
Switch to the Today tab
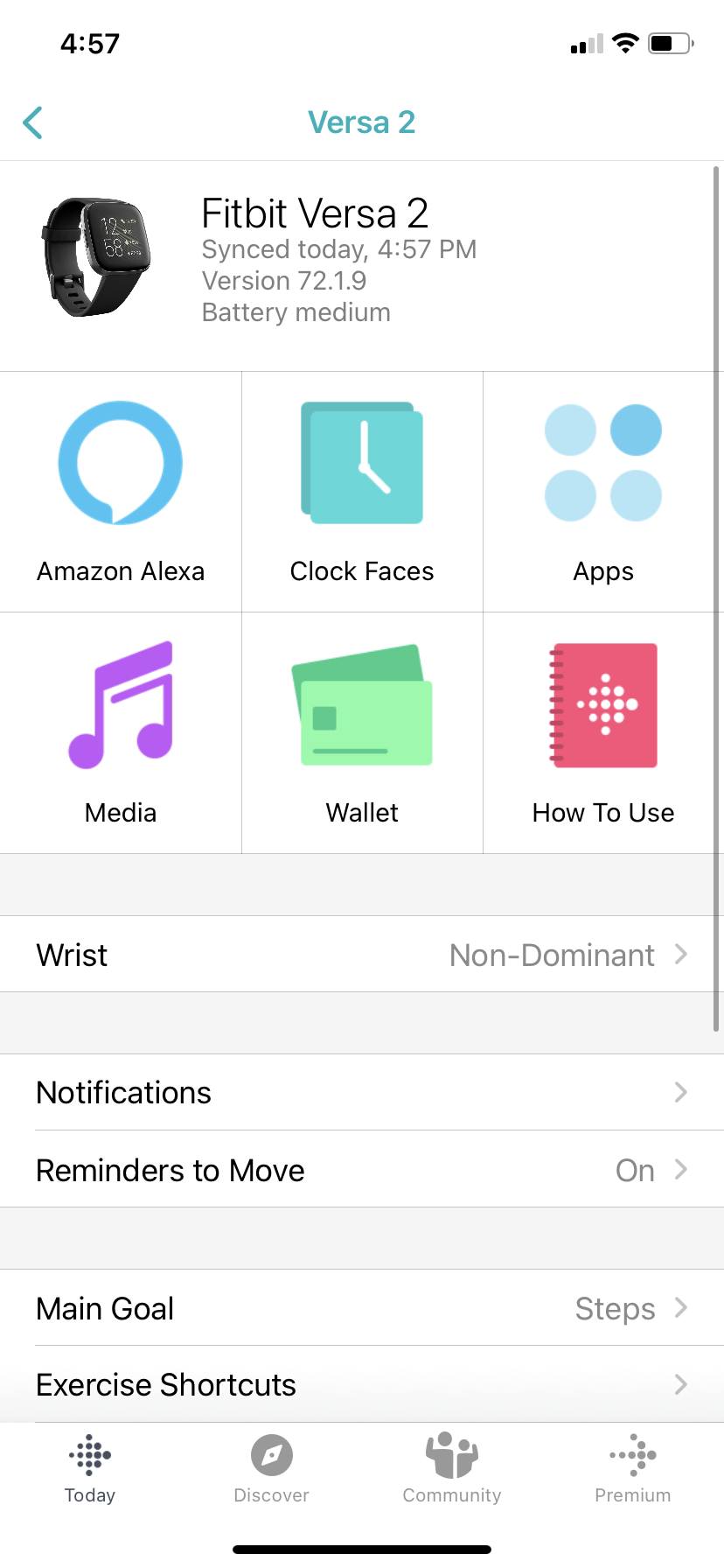[x=90, y=1469]
